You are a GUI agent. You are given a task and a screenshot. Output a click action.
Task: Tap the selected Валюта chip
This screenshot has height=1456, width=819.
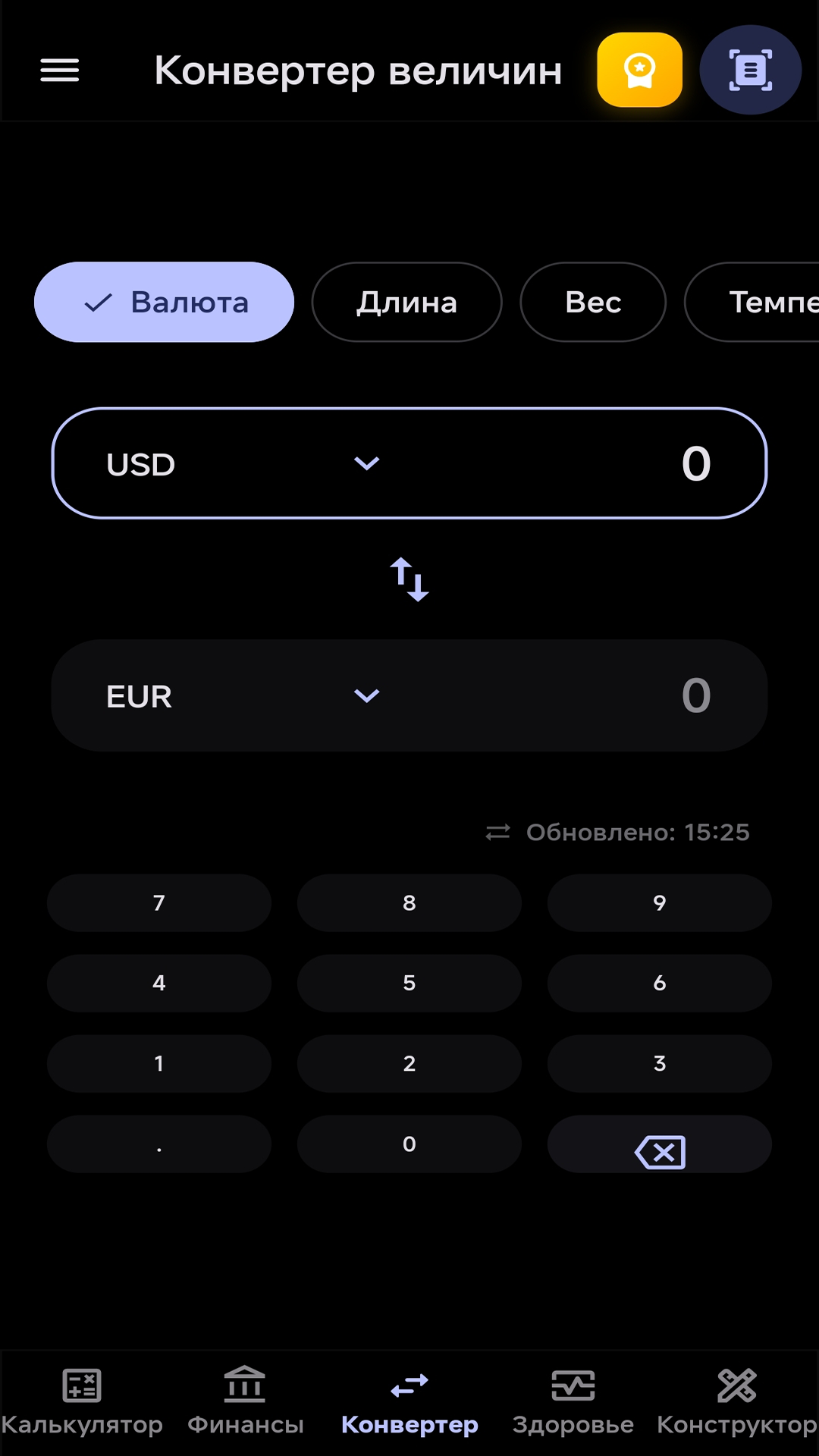point(164,302)
